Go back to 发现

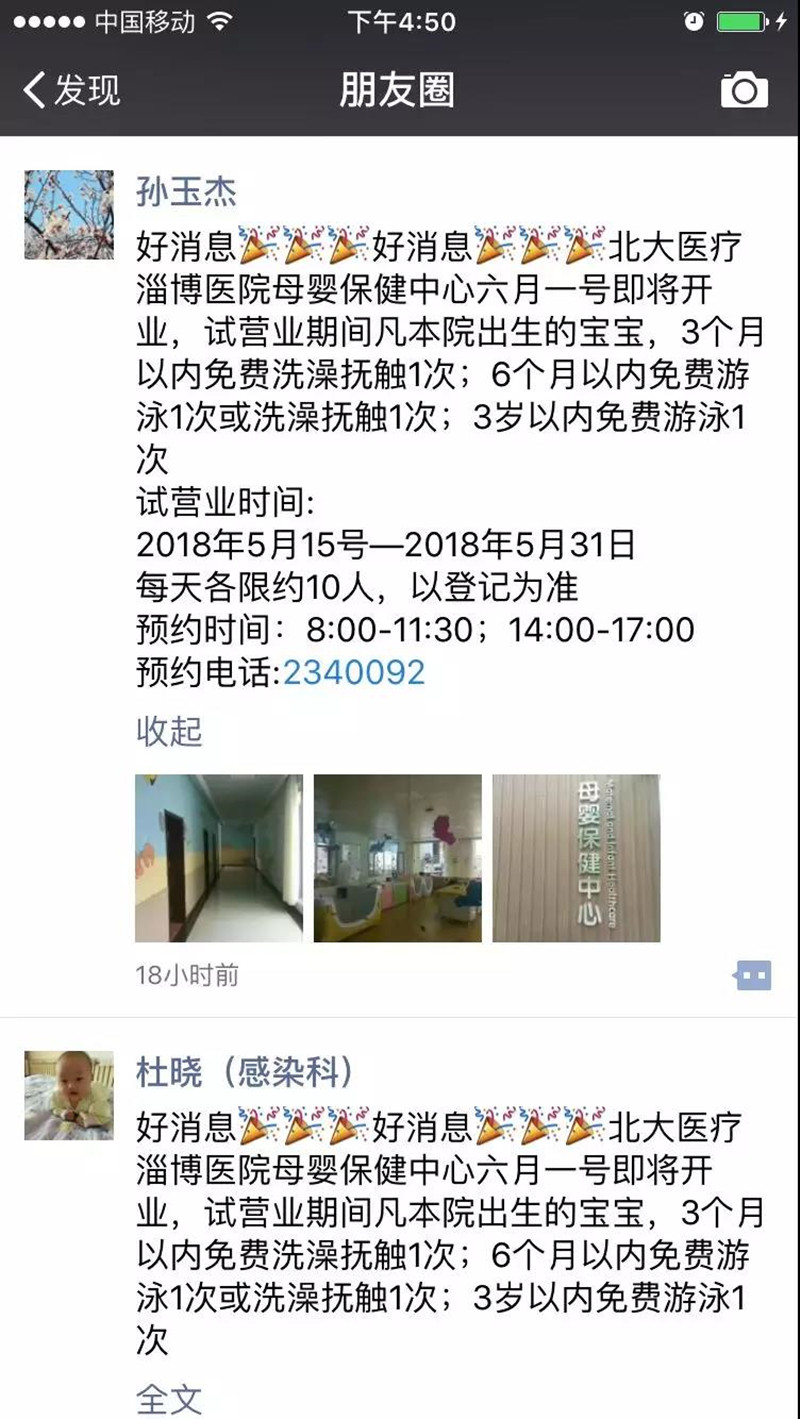pyautogui.click(x=70, y=90)
